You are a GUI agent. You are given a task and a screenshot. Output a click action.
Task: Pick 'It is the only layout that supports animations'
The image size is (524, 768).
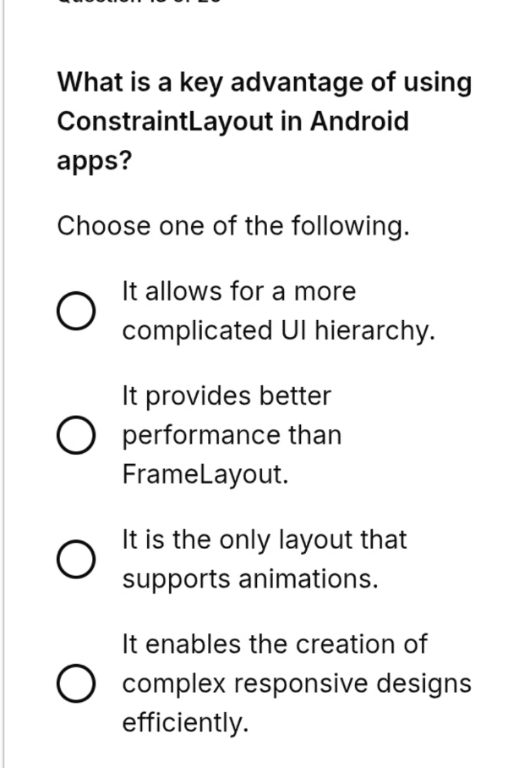click(76, 559)
